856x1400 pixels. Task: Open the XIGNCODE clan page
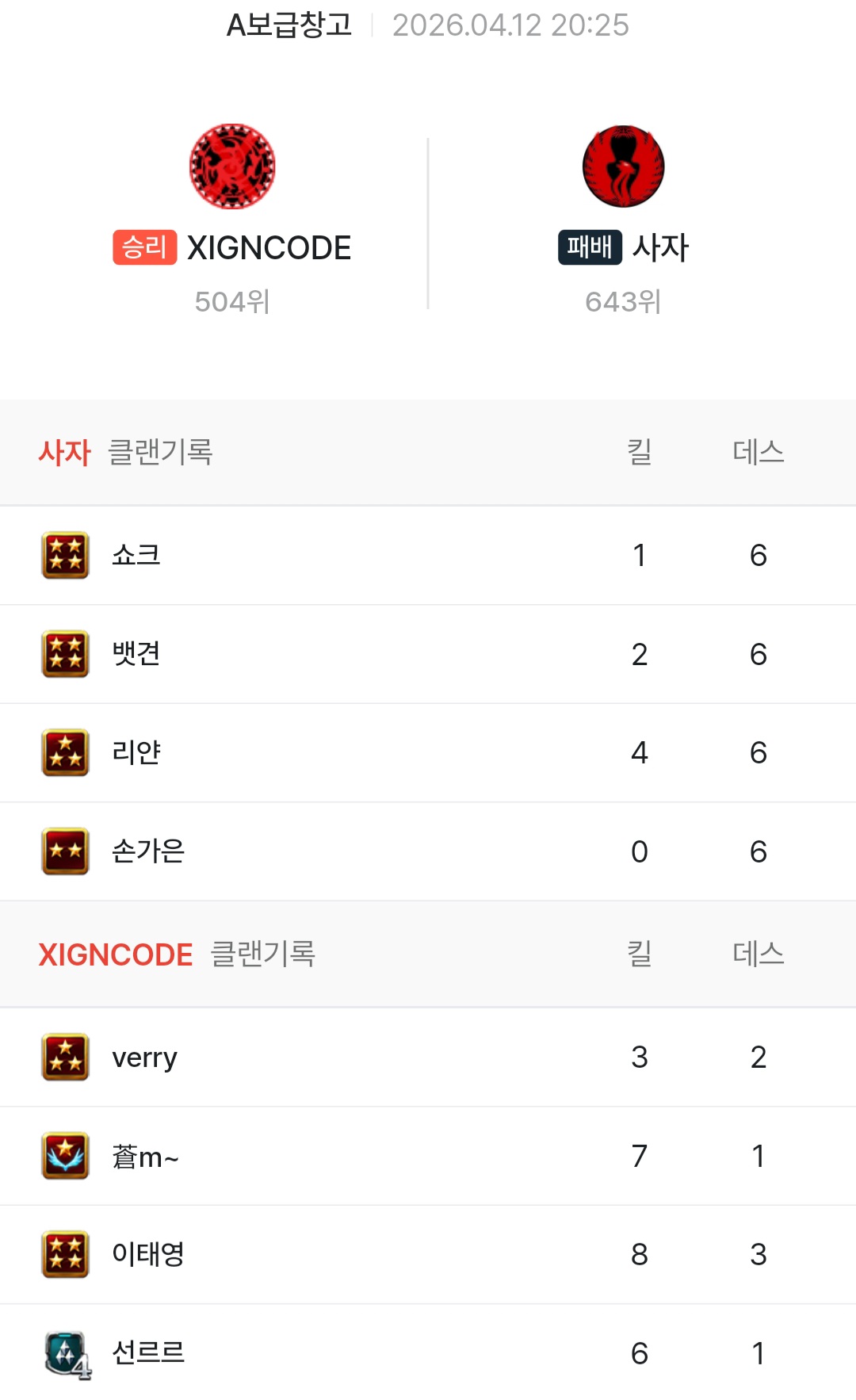click(x=268, y=247)
